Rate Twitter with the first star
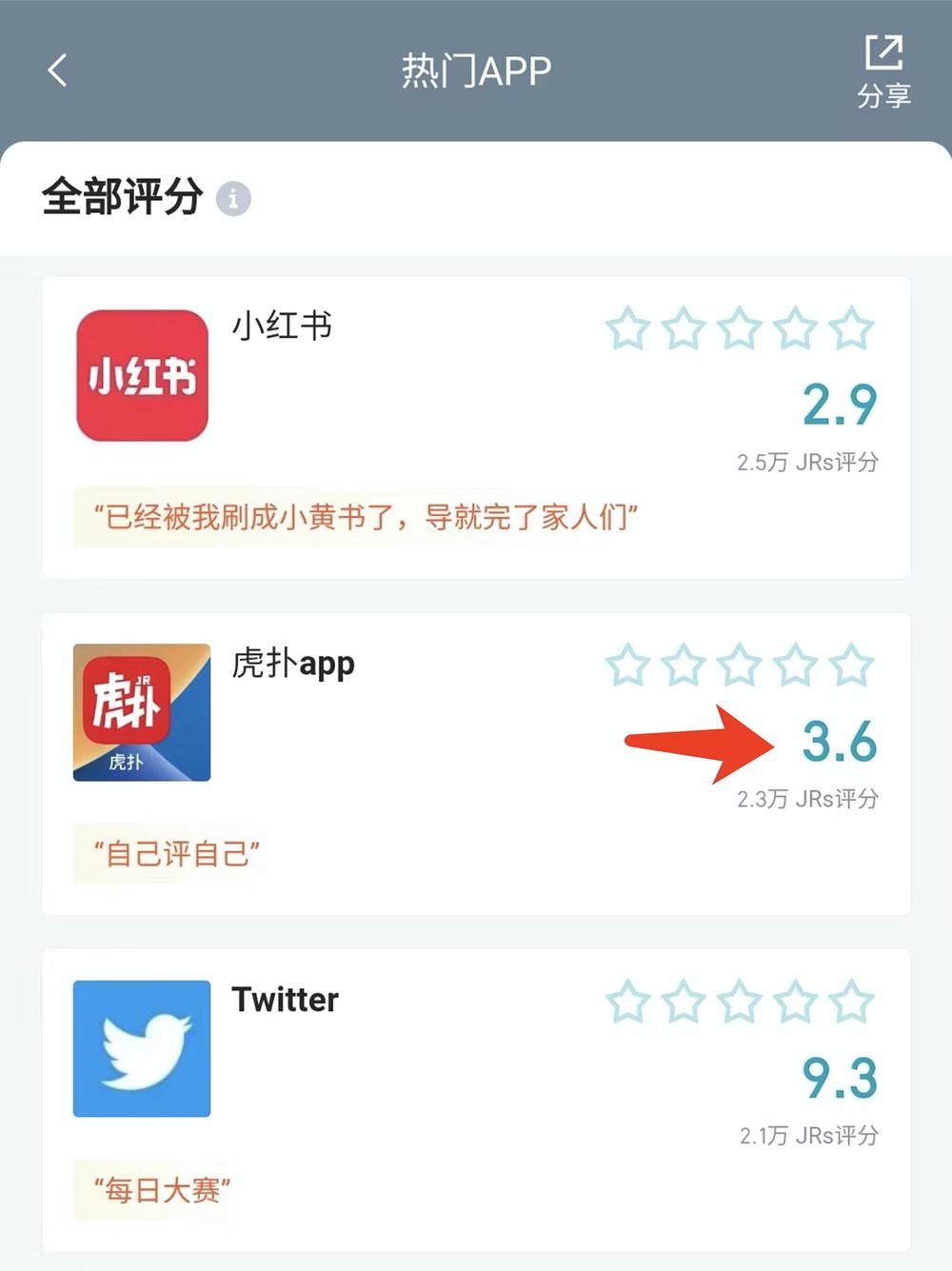Viewport: 952px width, 1271px height. tap(628, 1003)
